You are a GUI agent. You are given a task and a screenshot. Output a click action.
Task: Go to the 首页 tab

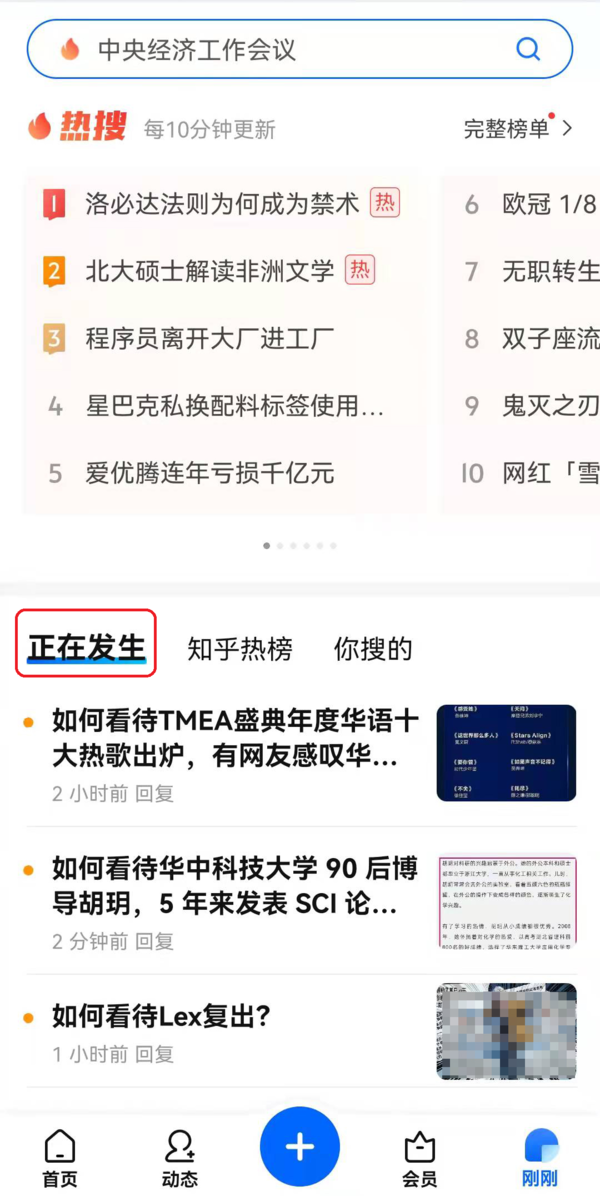click(60, 1158)
